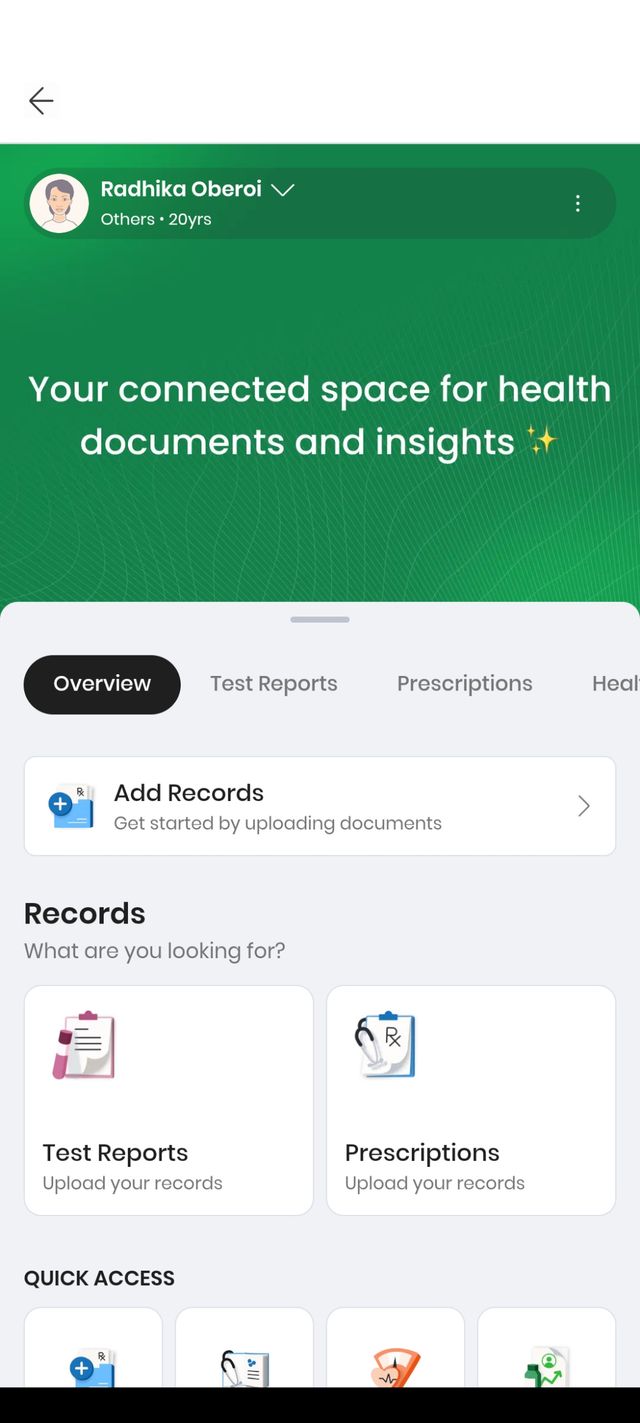The width and height of the screenshot is (640, 1423).
Task: Go back using the top arrow
Action: (41, 100)
